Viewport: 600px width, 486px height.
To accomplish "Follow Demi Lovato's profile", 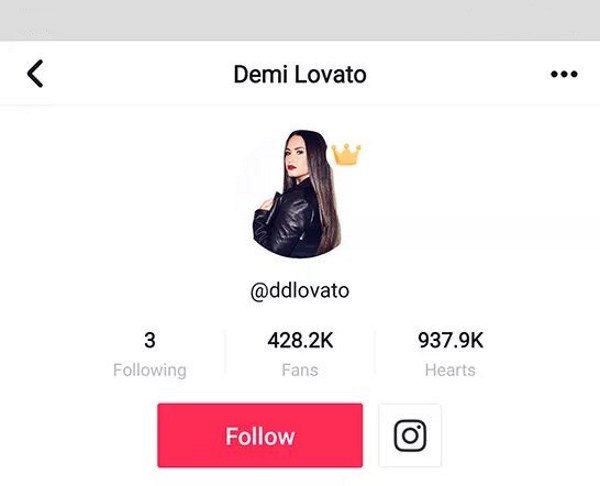I will coord(260,436).
